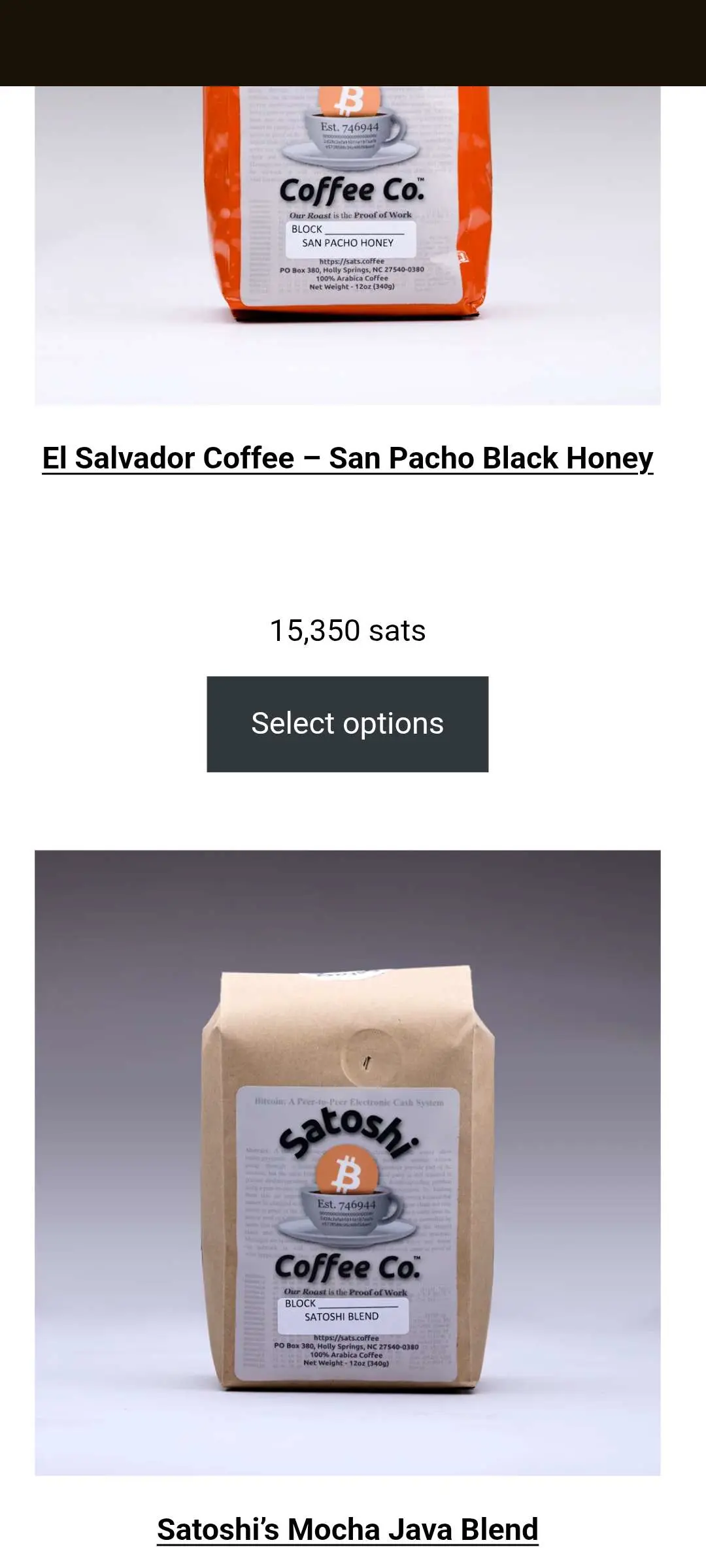
Task: Tap Select options for San Pacho Black Honey
Action: coord(347,724)
